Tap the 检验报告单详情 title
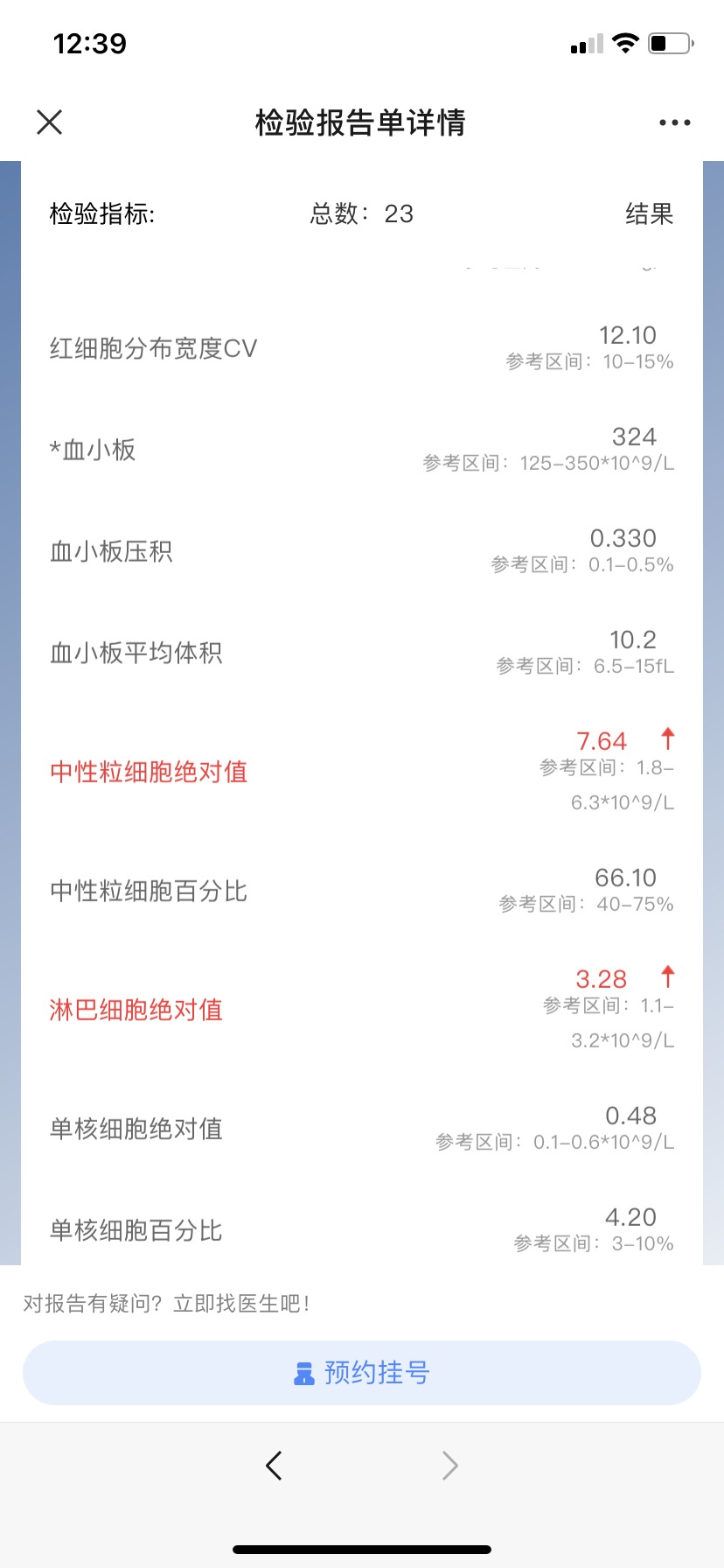 click(361, 123)
